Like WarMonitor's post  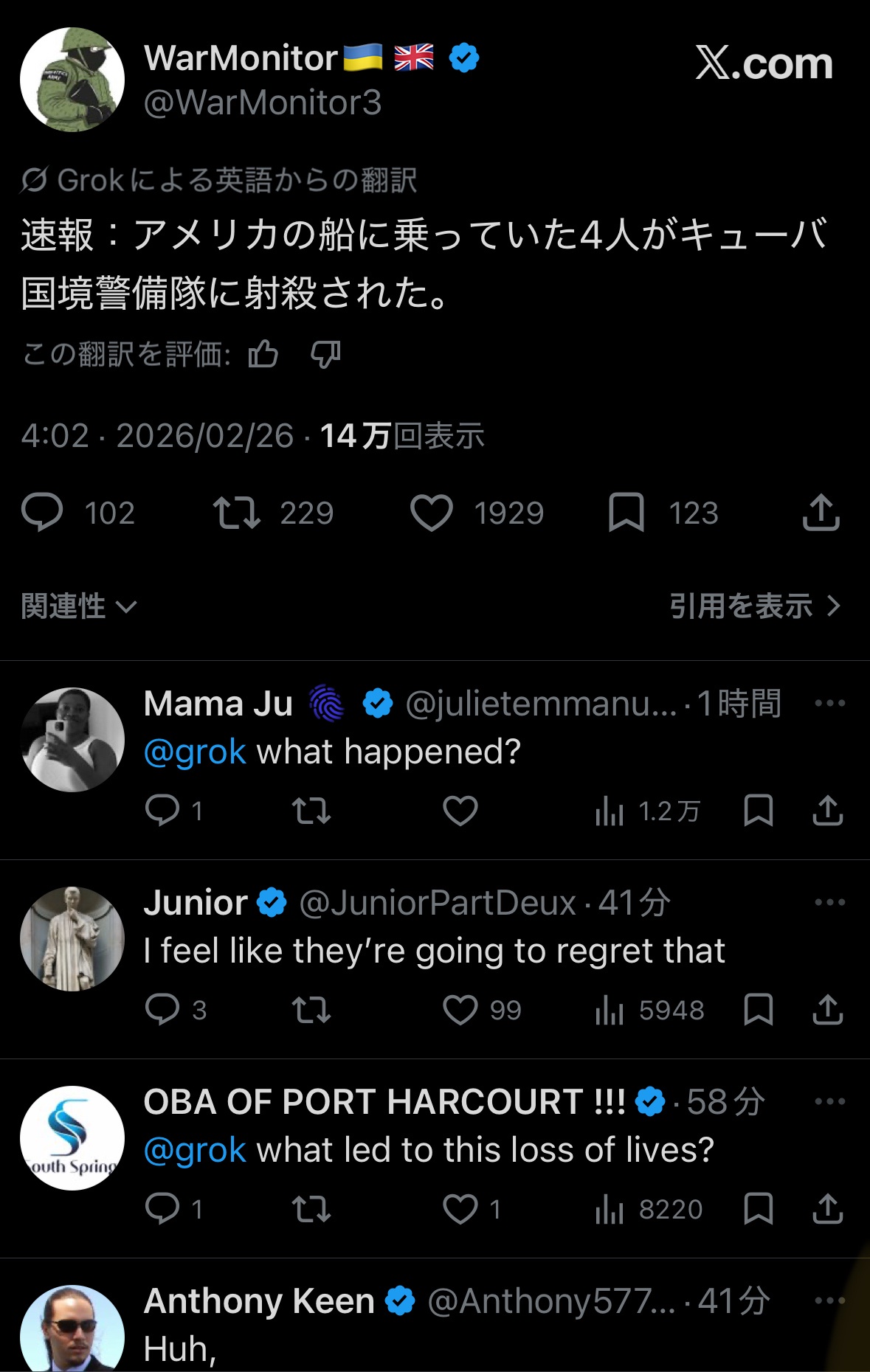[x=431, y=513]
